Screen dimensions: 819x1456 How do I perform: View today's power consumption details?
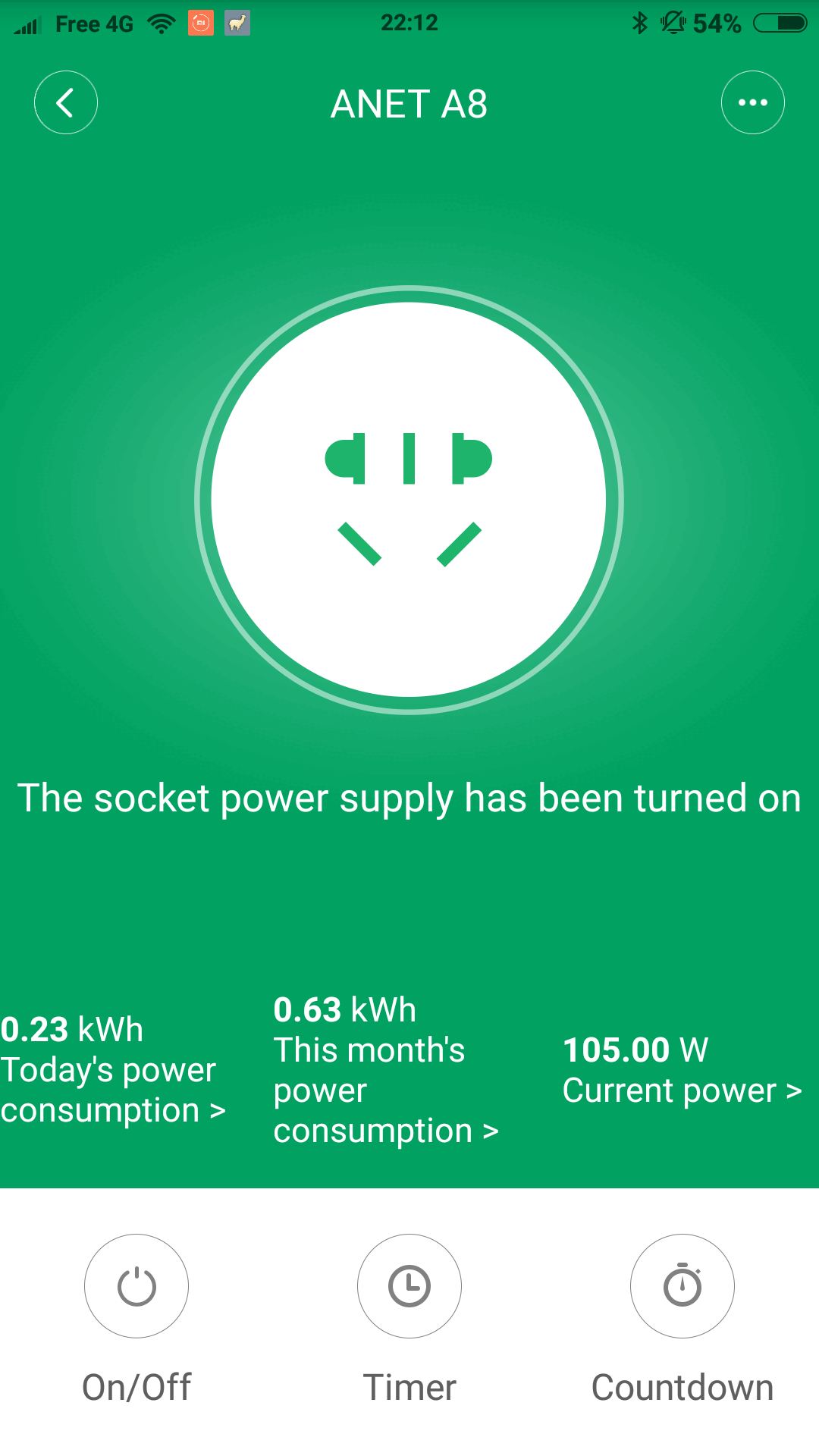point(112,1070)
